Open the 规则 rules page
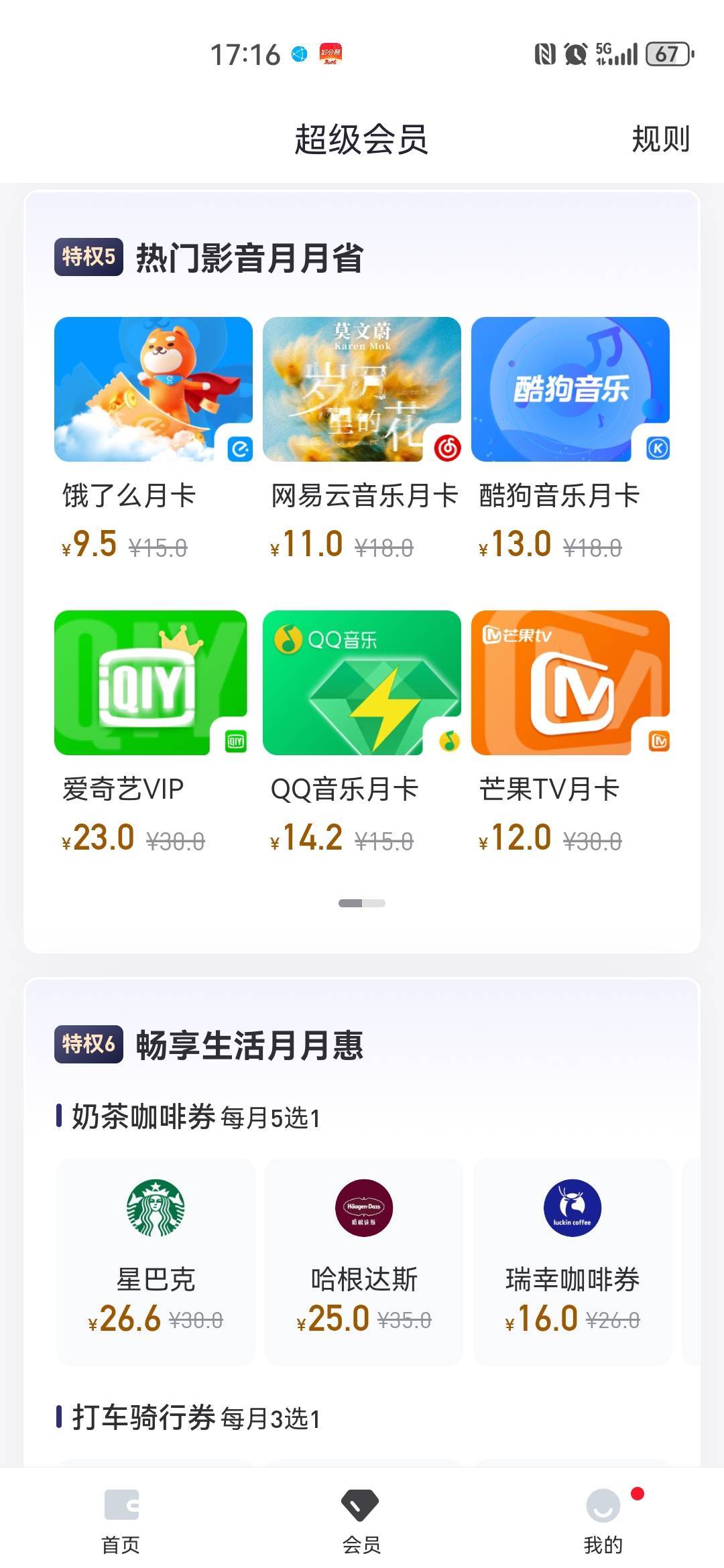This screenshot has width=724, height=1568. click(660, 139)
